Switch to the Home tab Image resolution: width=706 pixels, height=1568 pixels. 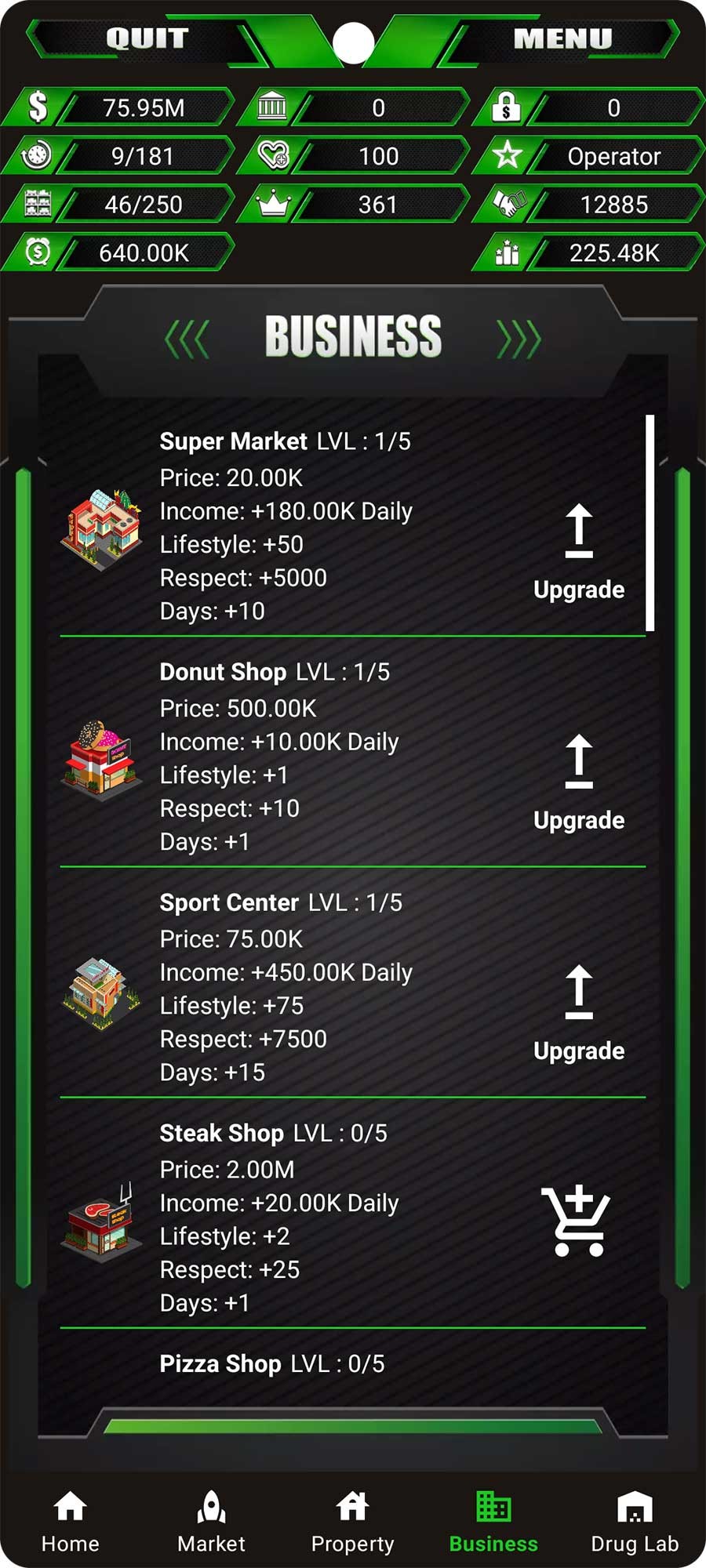pos(71,1523)
